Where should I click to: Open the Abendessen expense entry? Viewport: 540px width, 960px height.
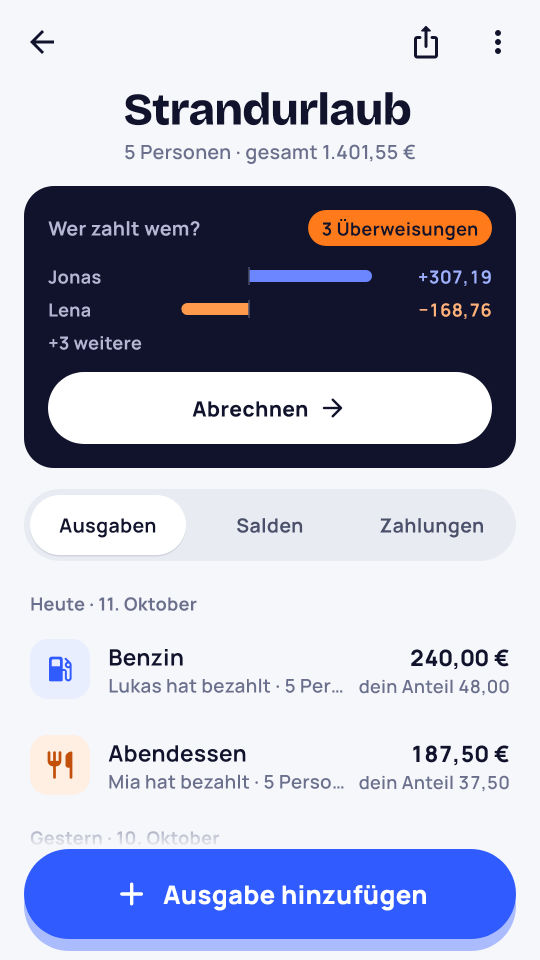[x=270, y=765]
